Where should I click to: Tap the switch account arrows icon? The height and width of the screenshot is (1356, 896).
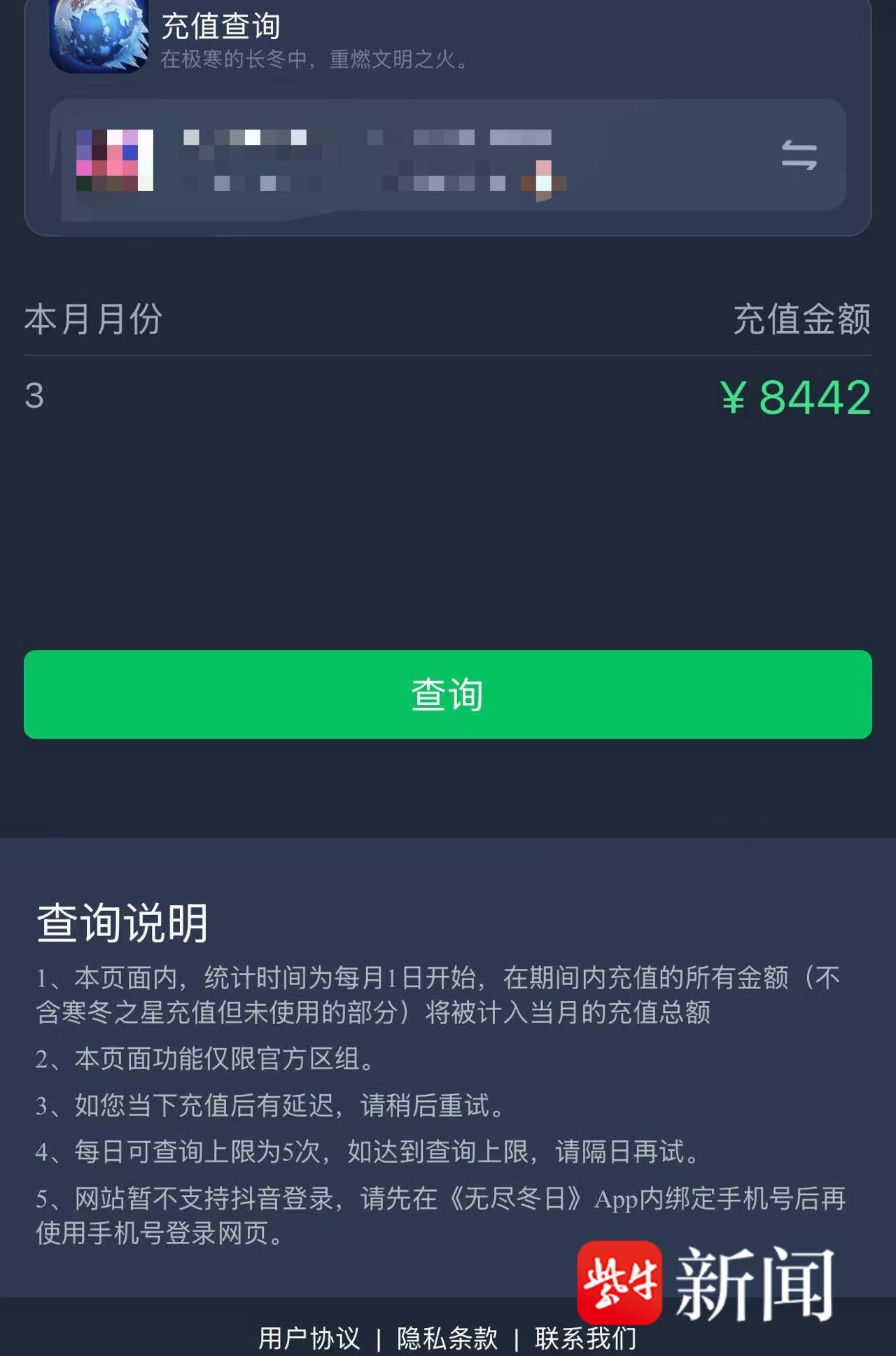point(799,155)
